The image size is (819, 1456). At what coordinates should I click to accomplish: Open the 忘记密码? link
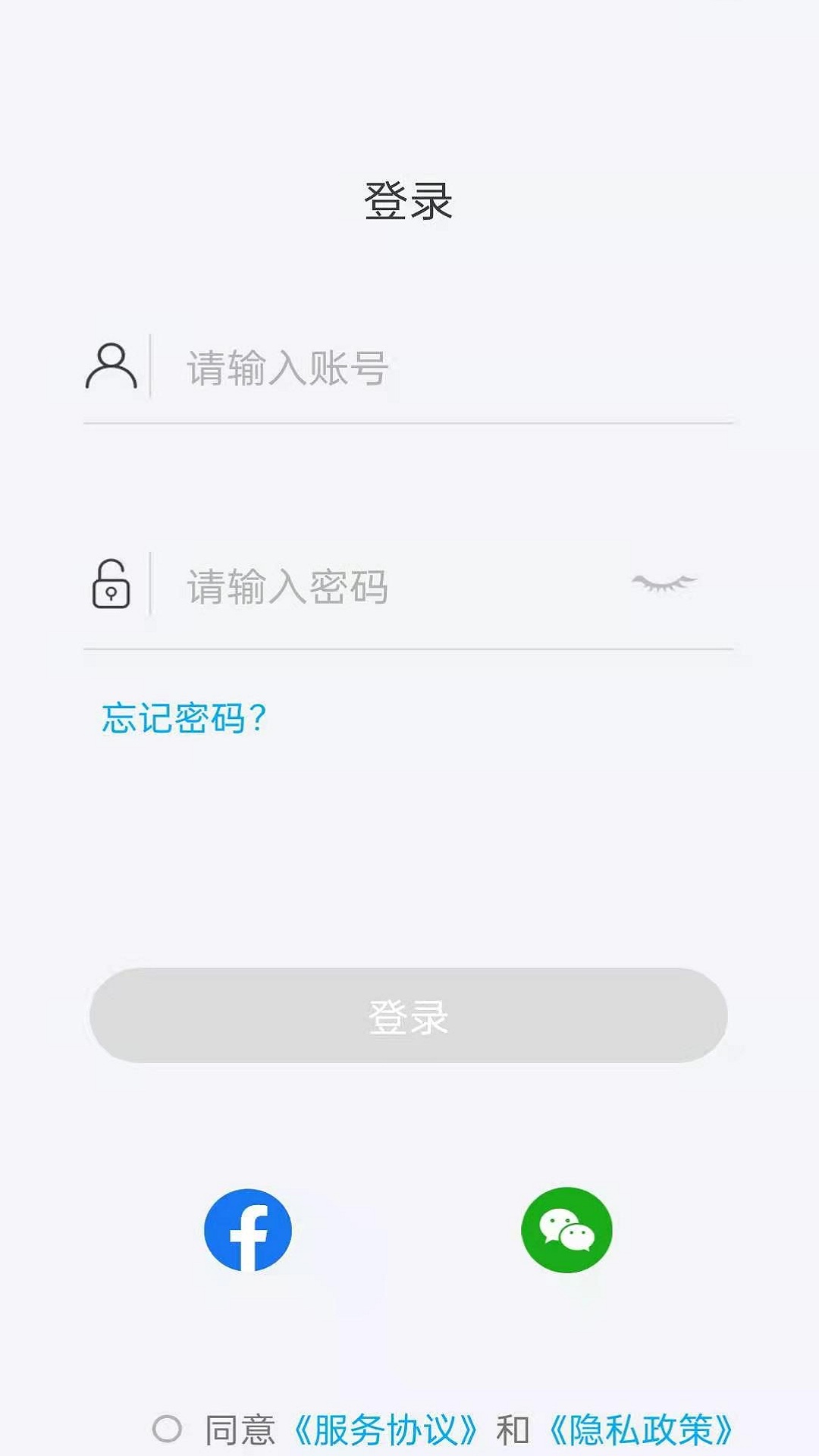[184, 717]
